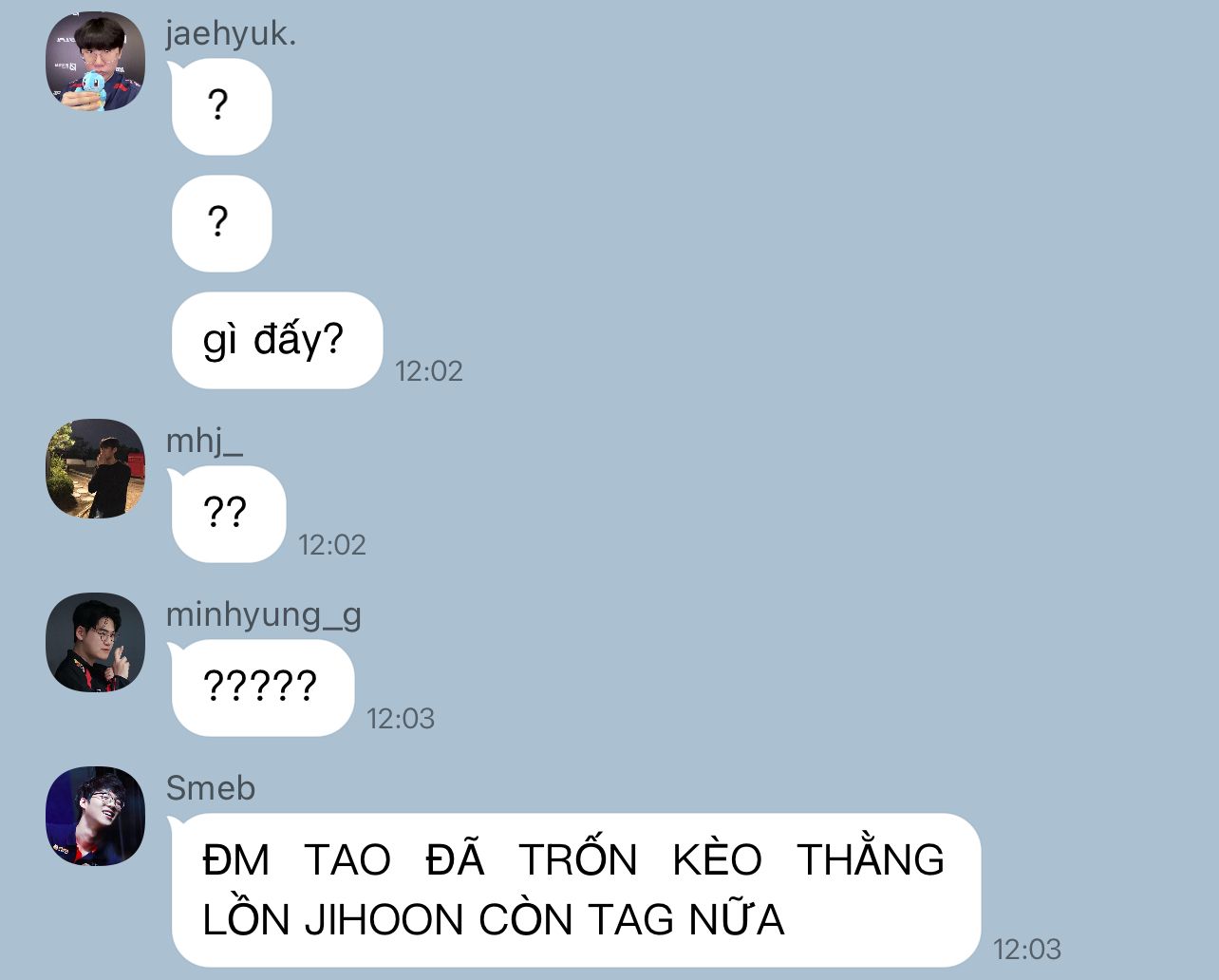View mhj_'s profile via avatar
1219x980 pixels.
coord(95,468)
